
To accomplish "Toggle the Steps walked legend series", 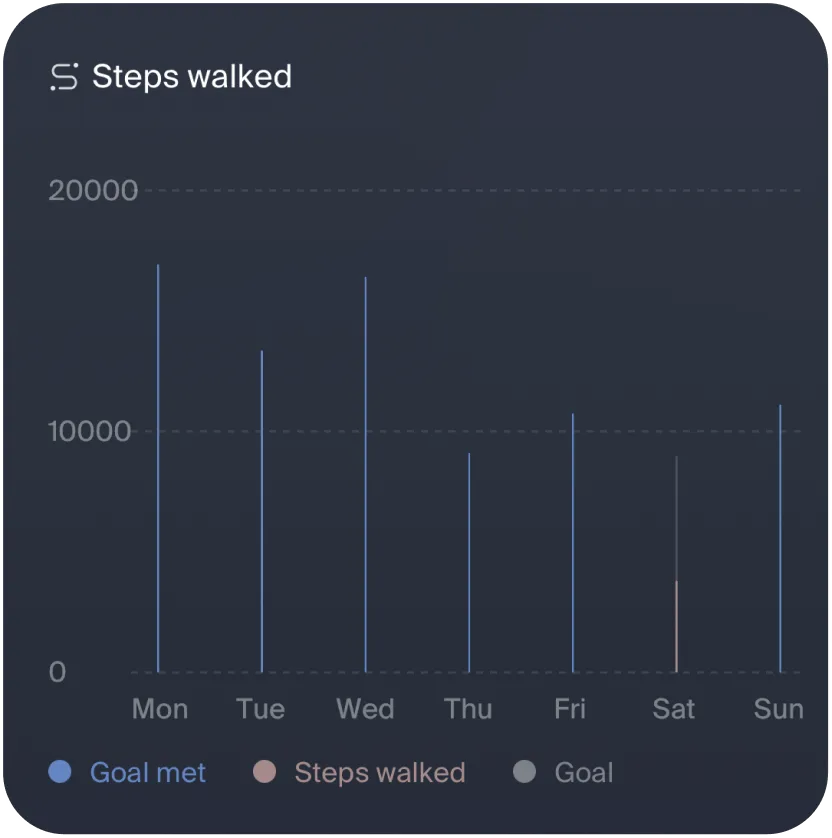I will tap(361, 772).
